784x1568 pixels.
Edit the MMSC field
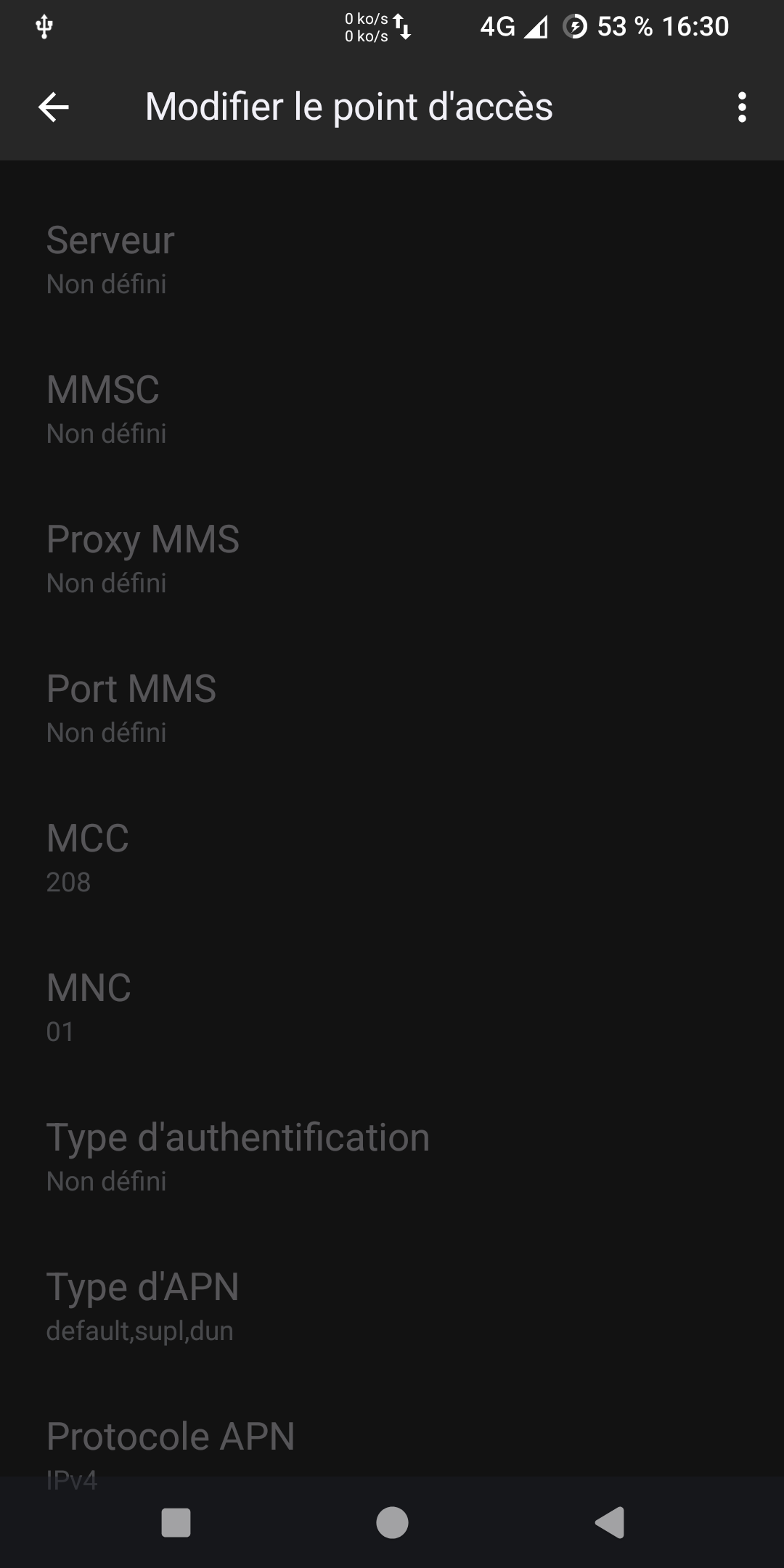[x=392, y=409]
